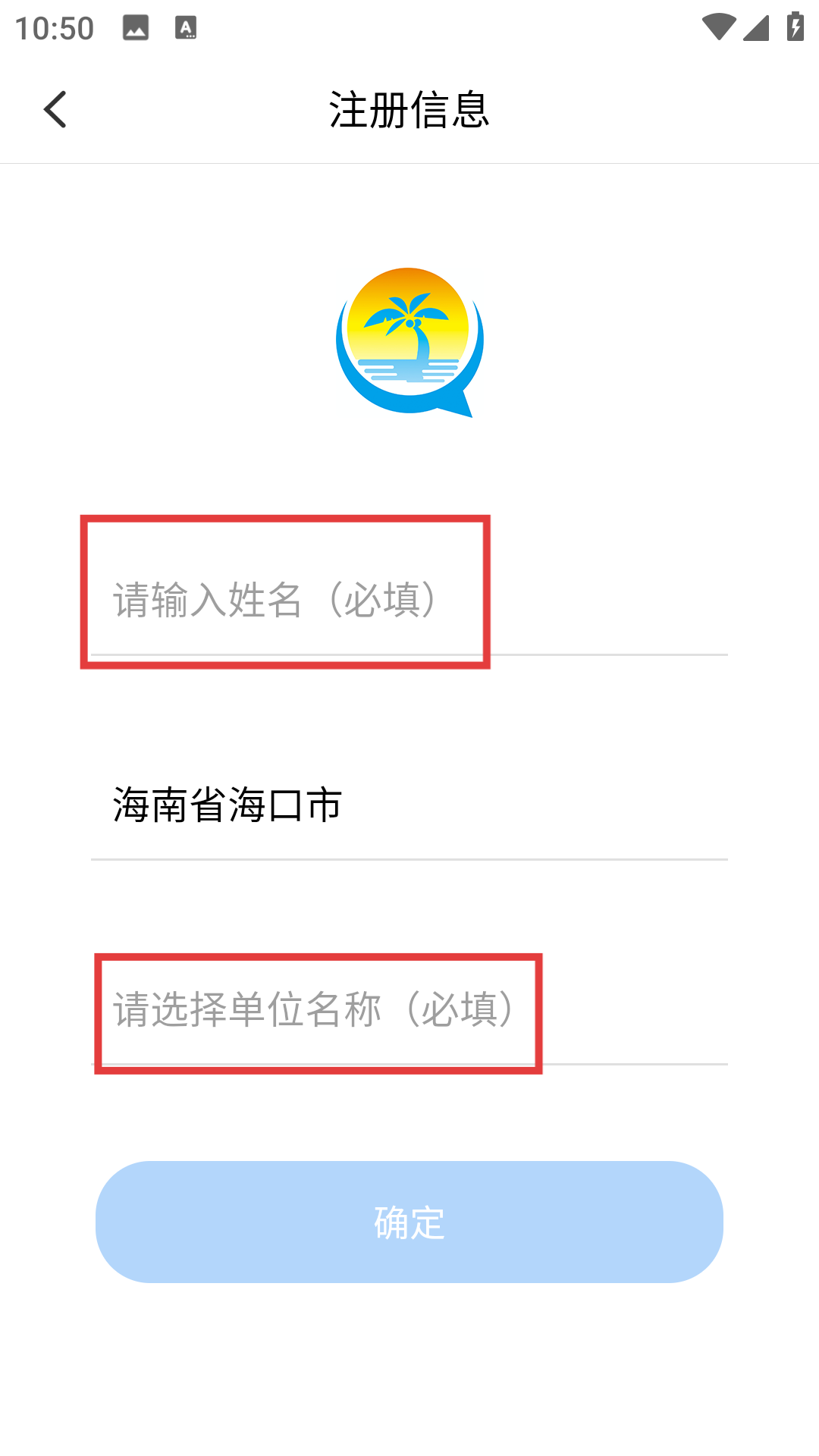Go back with the top-left arrow

click(55, 109)
